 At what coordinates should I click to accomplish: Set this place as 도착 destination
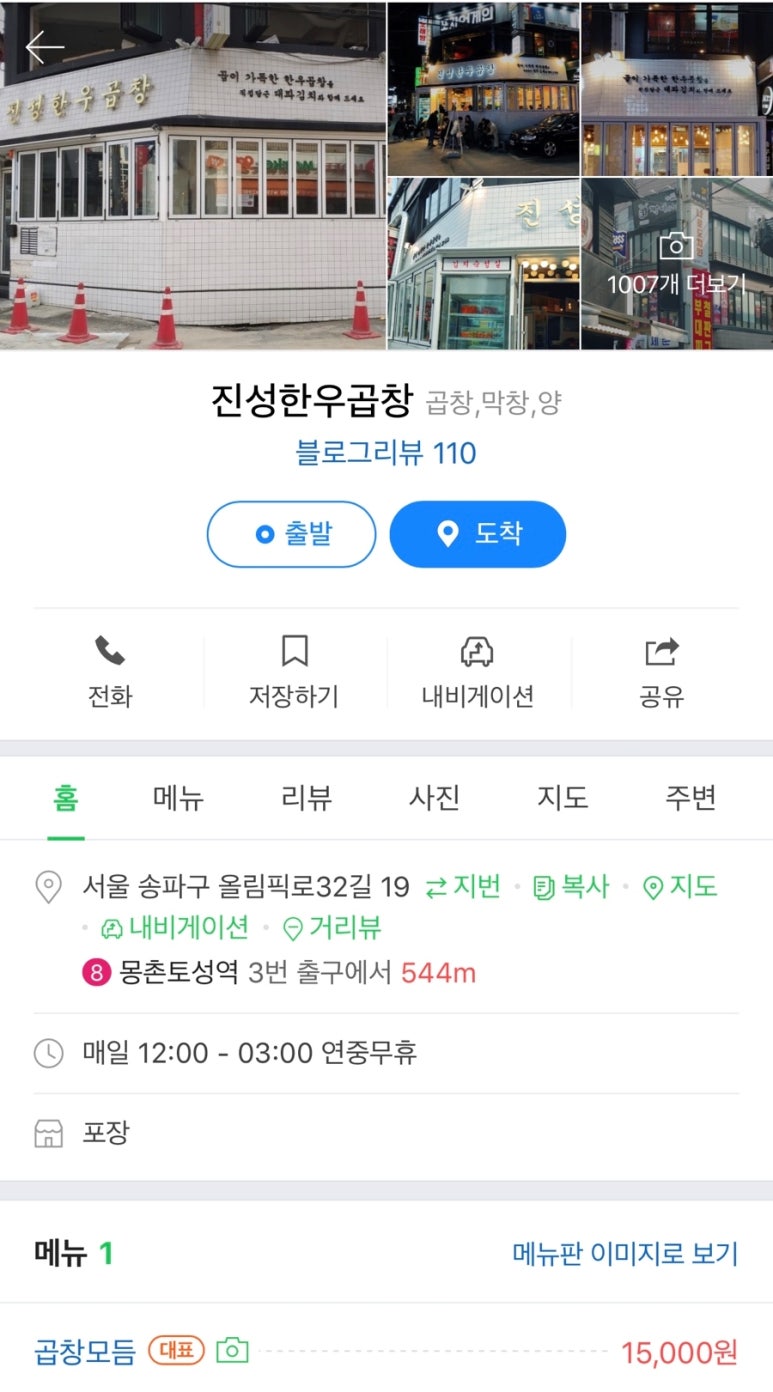(x=477, y=534)
